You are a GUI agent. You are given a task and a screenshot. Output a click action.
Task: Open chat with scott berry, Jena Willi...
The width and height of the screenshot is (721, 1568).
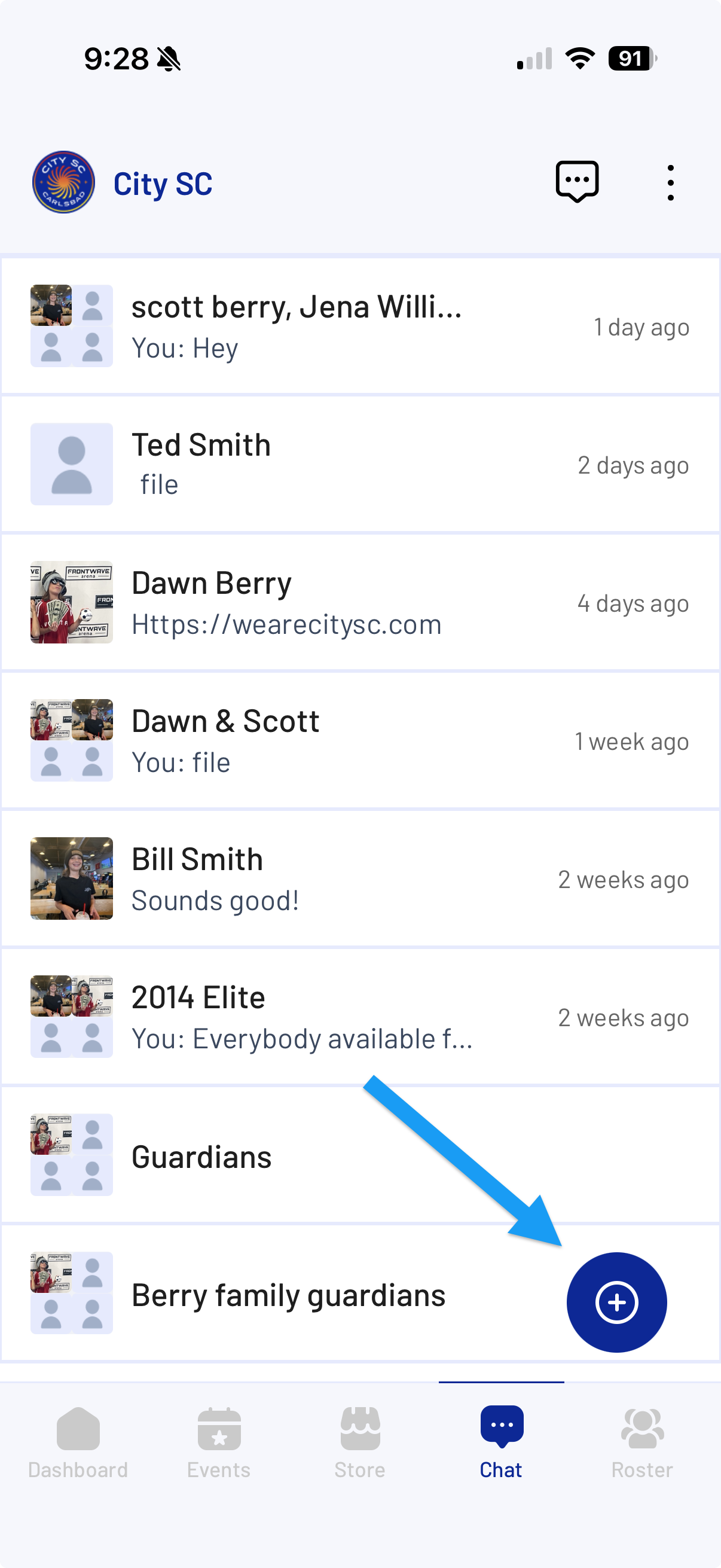click(x=359, y=327)
